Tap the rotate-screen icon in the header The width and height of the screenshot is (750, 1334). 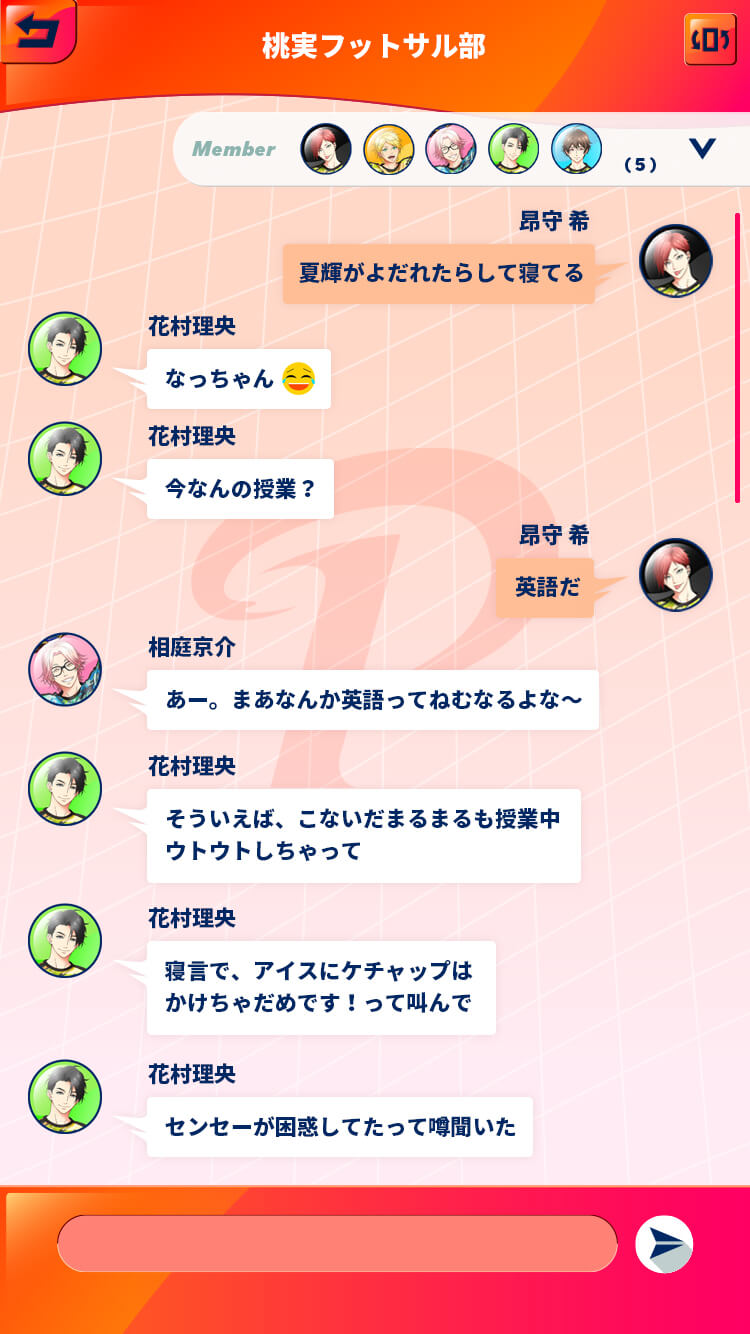click(710, 40)
